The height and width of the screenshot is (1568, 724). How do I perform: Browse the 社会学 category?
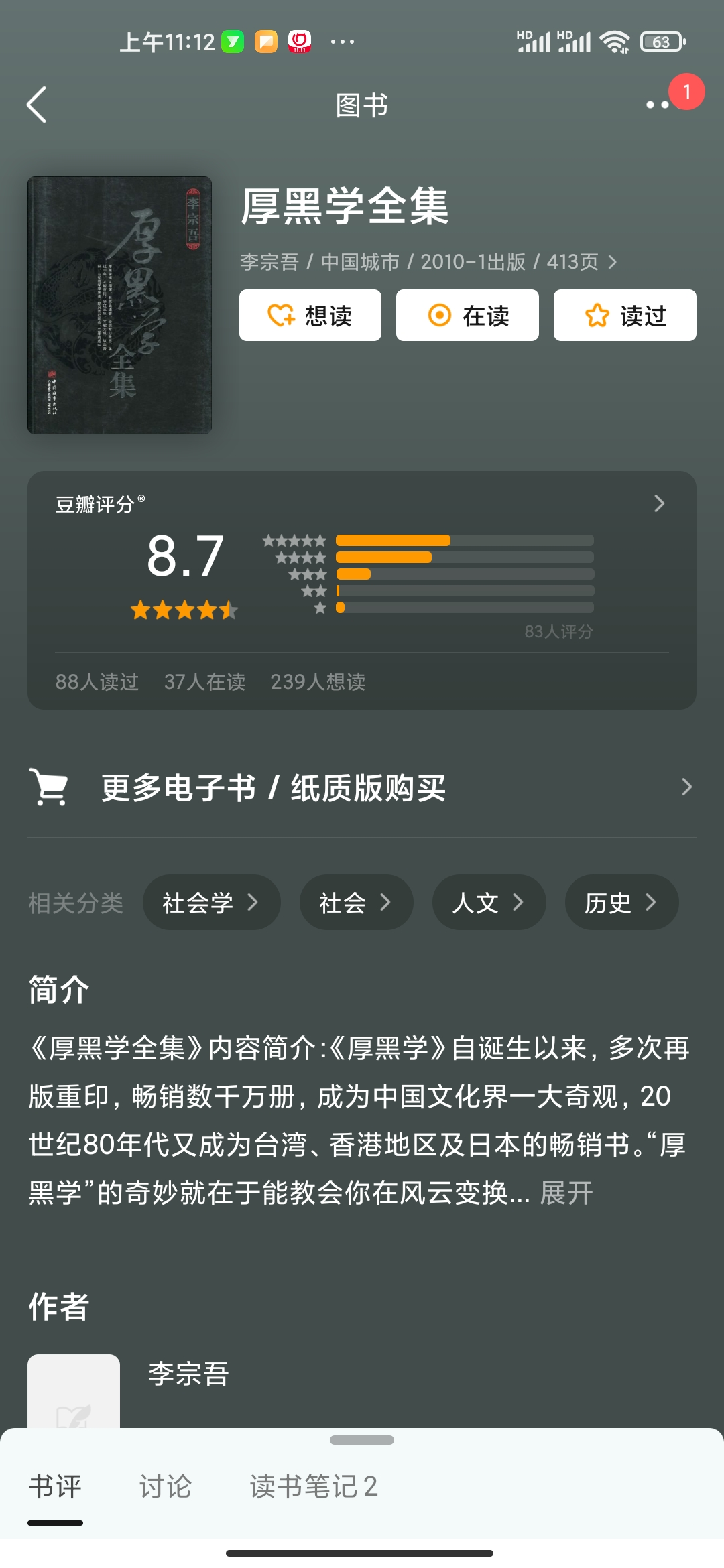click(x=211, y=903)
